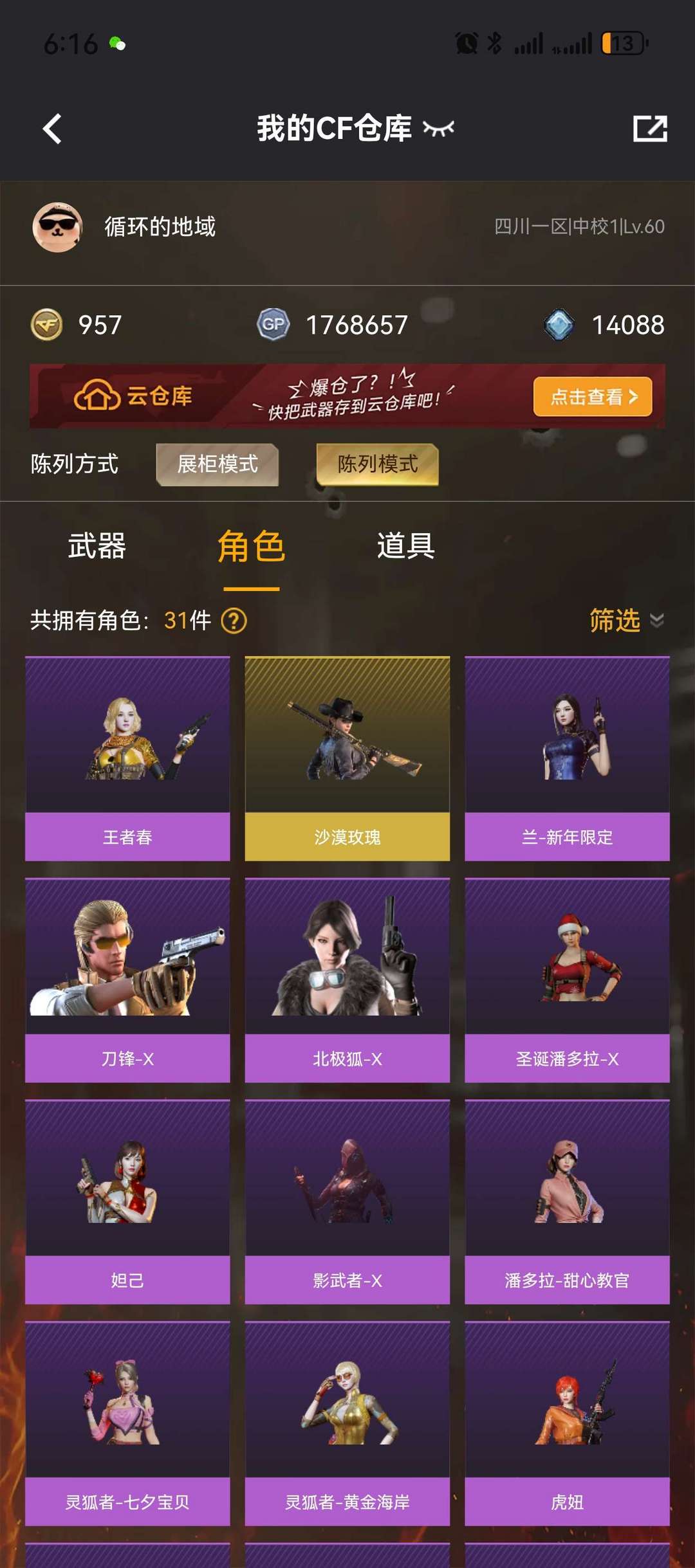This screenshot has width=695, height=1568.
Task: Open the 点击查看 arrow on the banner
Action: (635, 397)
